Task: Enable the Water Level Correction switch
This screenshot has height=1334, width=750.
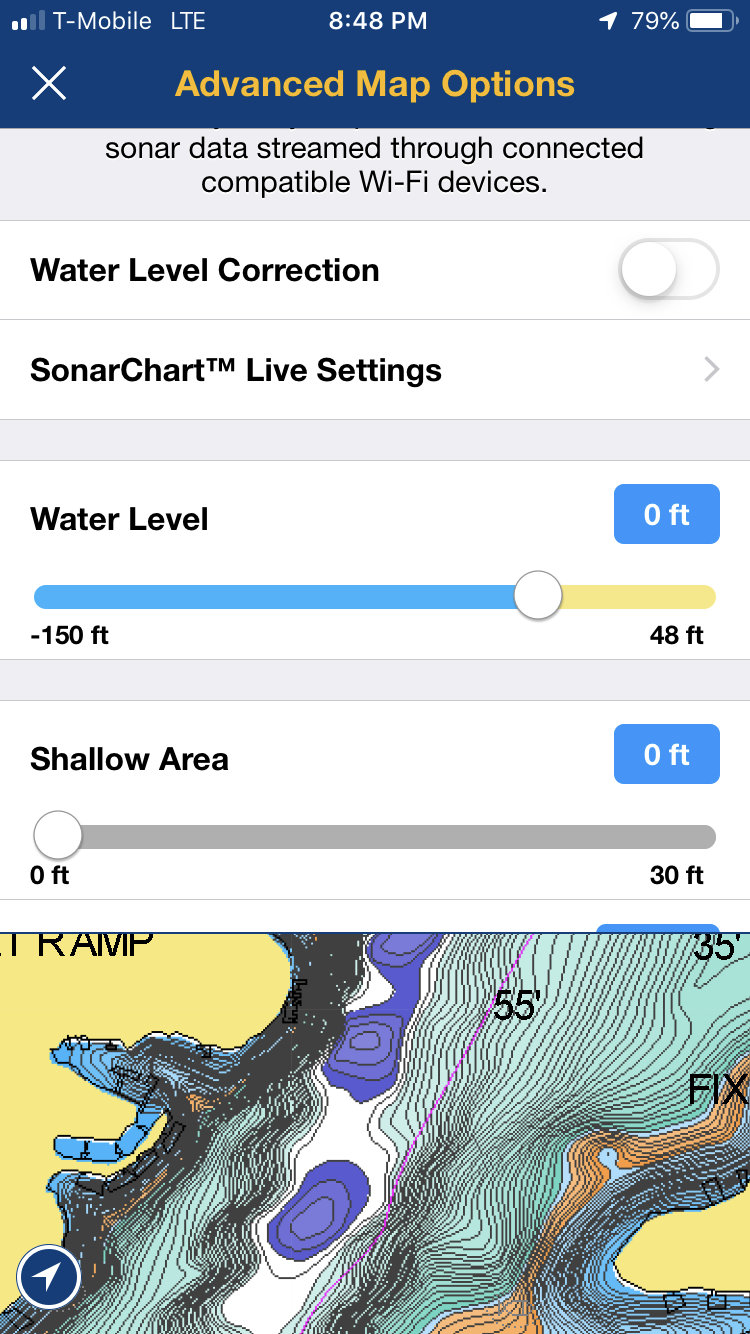Action: click(669, 270)
